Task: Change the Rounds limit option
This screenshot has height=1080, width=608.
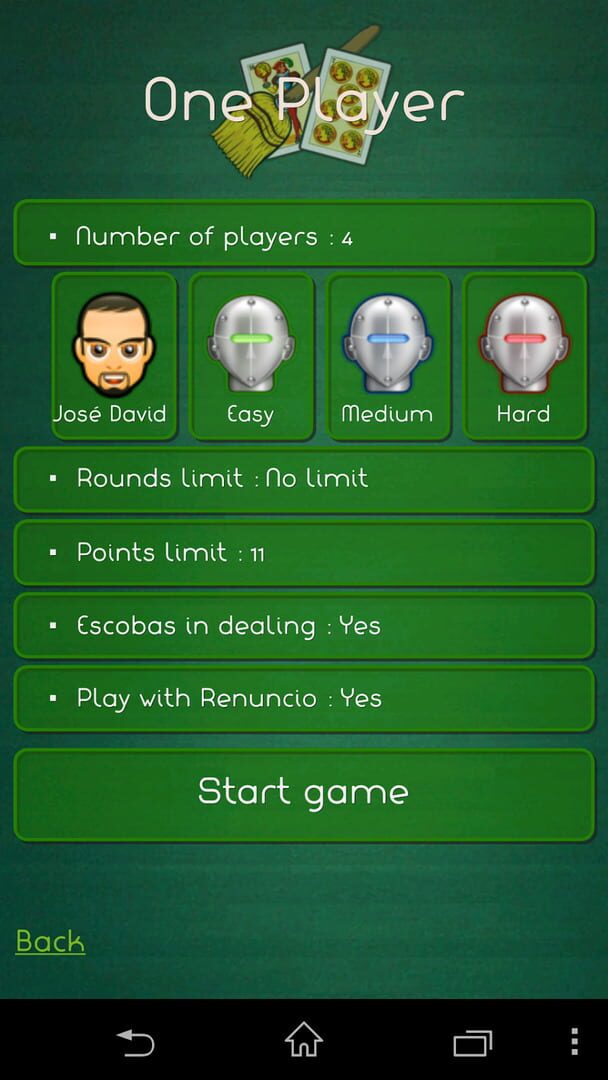Action: coord(304,479)
